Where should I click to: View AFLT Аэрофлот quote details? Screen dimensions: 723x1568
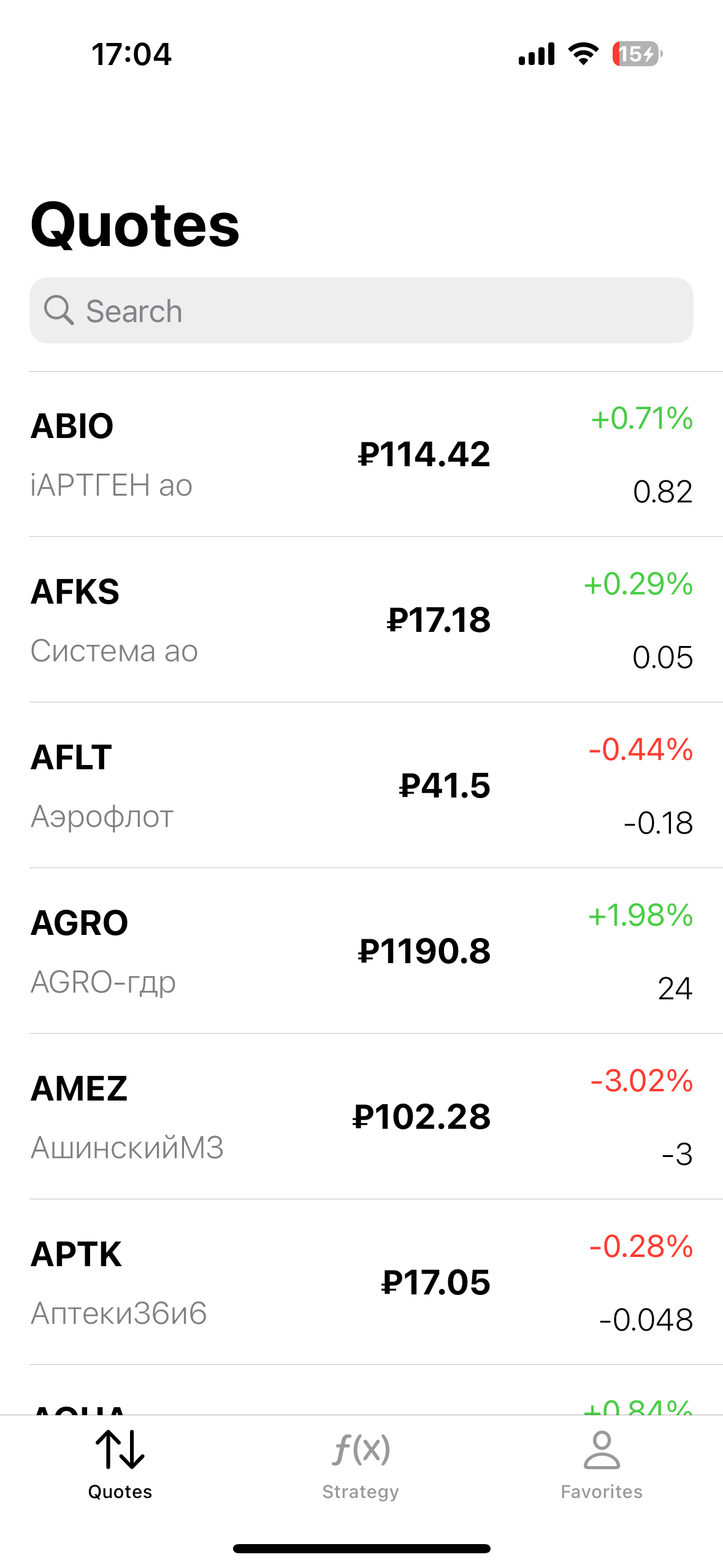tap(361, 786)
